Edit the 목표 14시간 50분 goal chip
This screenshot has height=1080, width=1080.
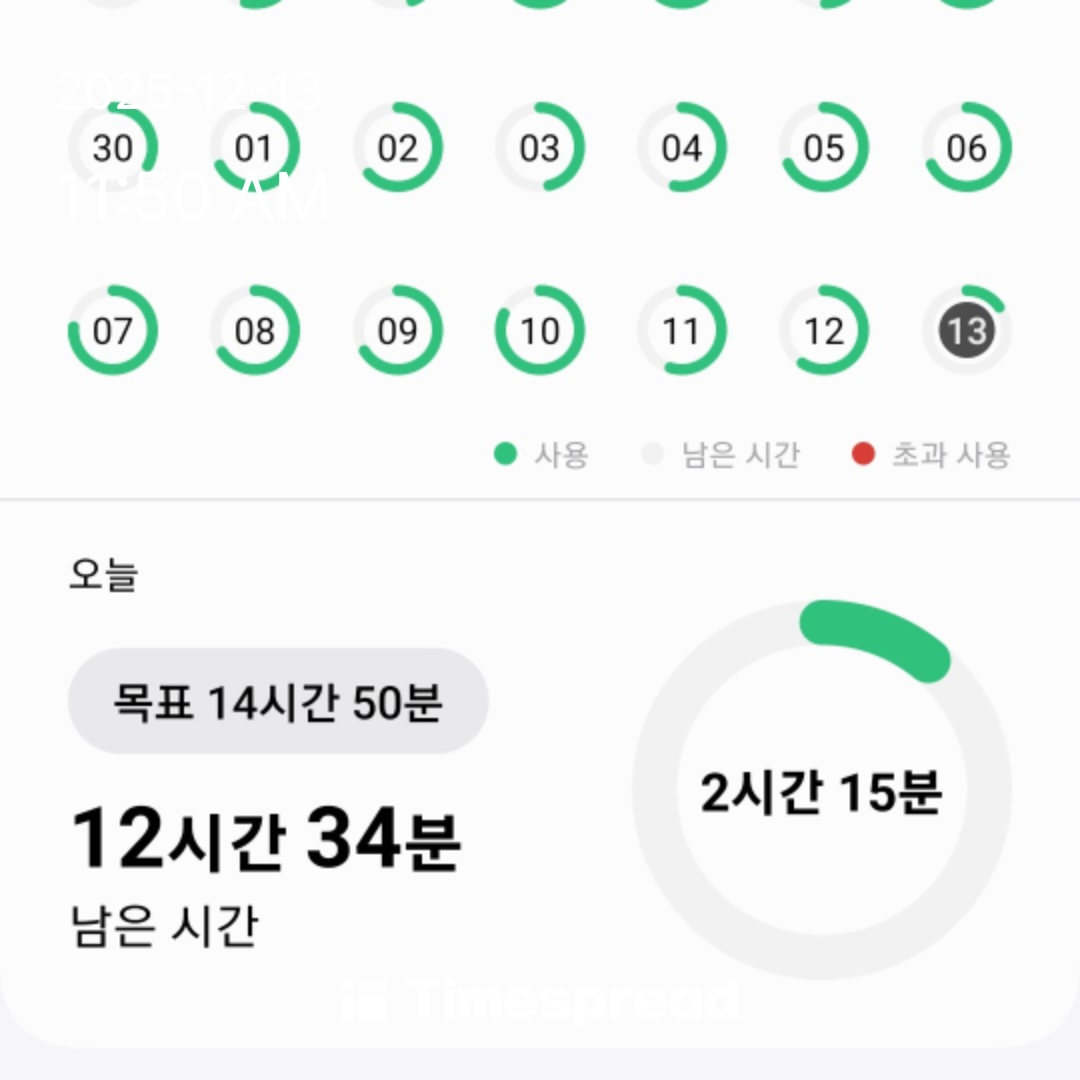pyautogui.click(x=277, y=702)
